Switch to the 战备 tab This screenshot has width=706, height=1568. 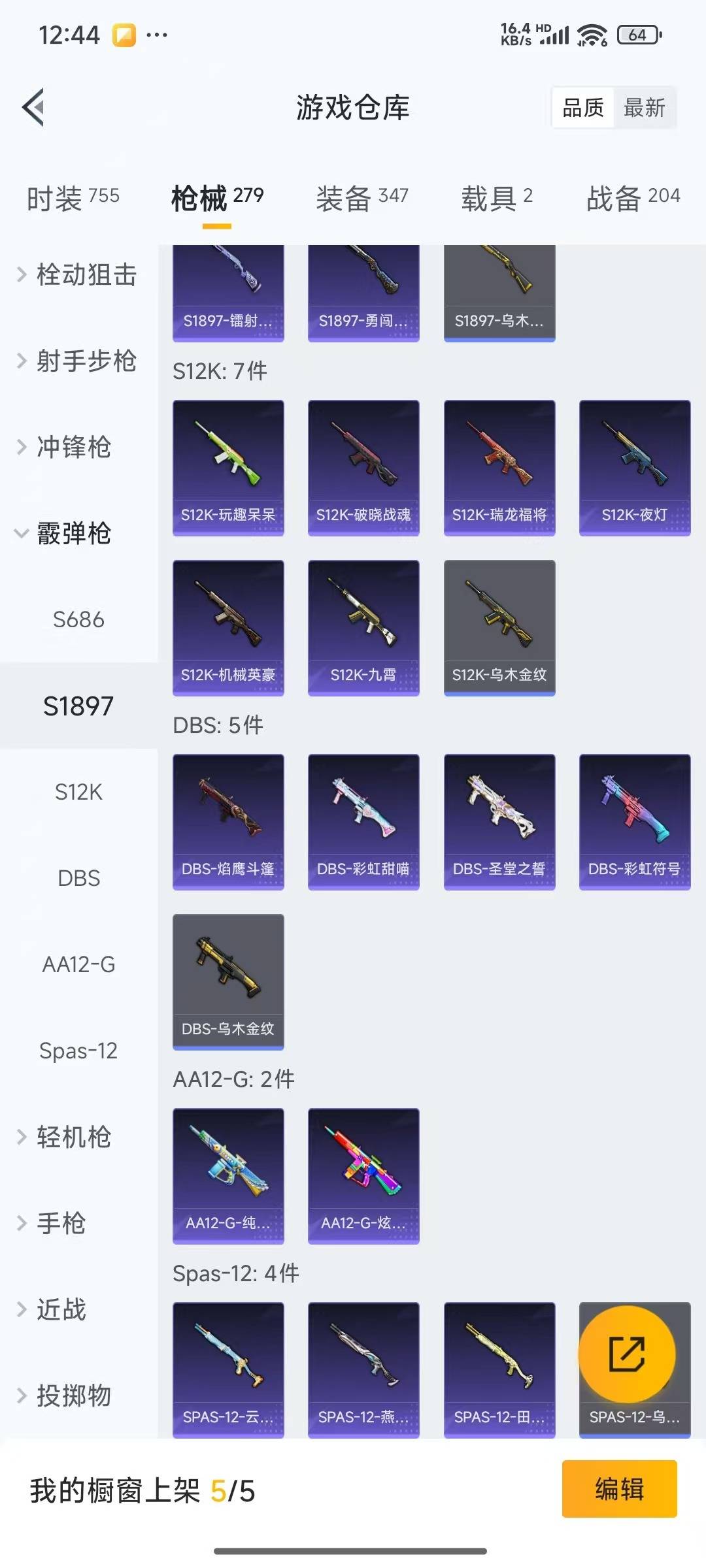click(633, 197)
